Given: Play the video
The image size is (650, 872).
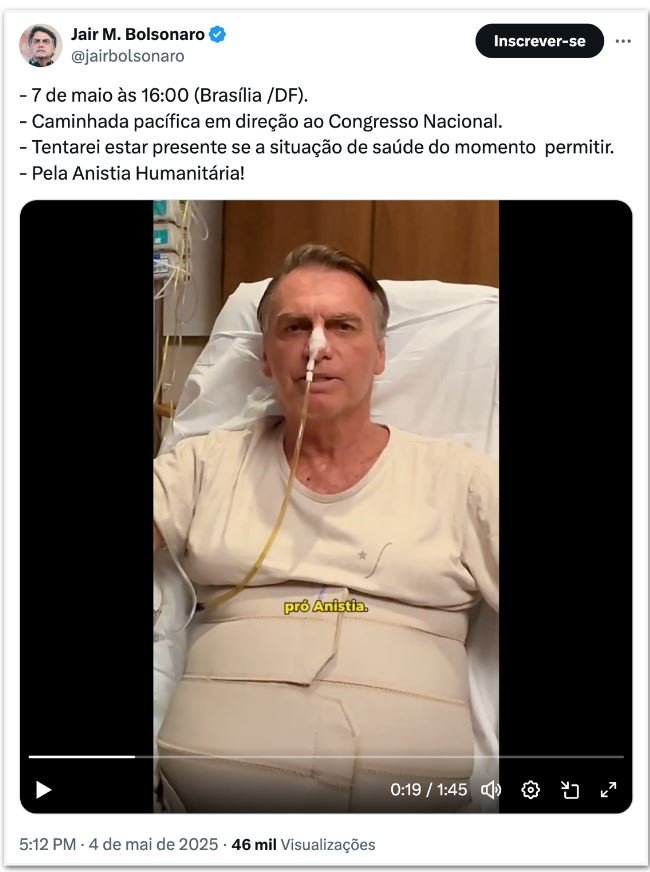Looking at the screenshot, I should [43, 790].
